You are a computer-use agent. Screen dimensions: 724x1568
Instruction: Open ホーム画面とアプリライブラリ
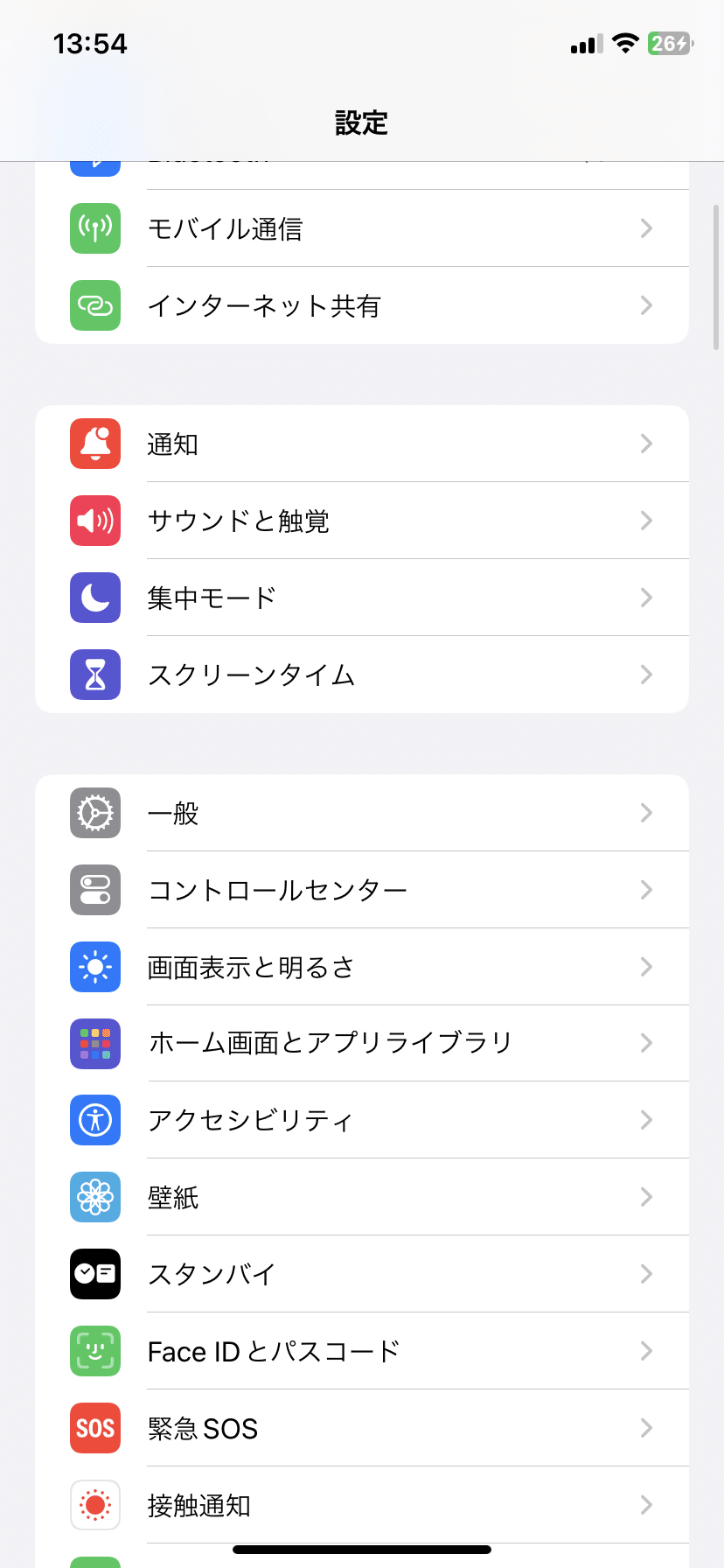(362, 1043)
